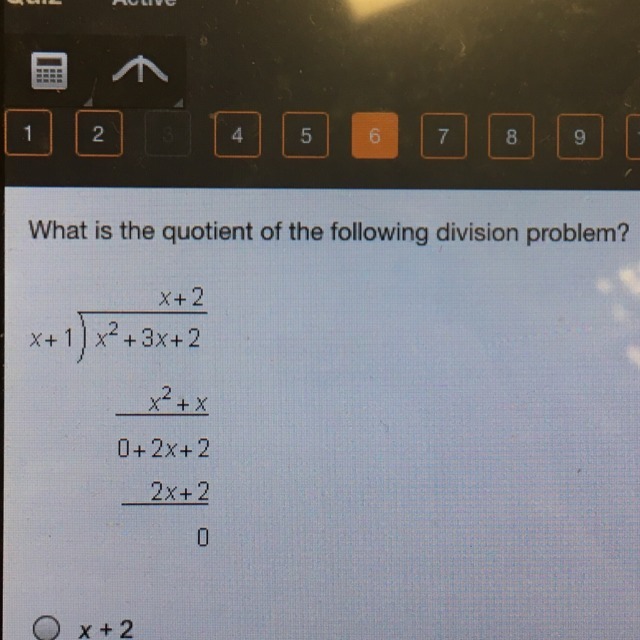Open the calculator tool
This screenshot has height=640, width=640.
click(x=49, y=72)
